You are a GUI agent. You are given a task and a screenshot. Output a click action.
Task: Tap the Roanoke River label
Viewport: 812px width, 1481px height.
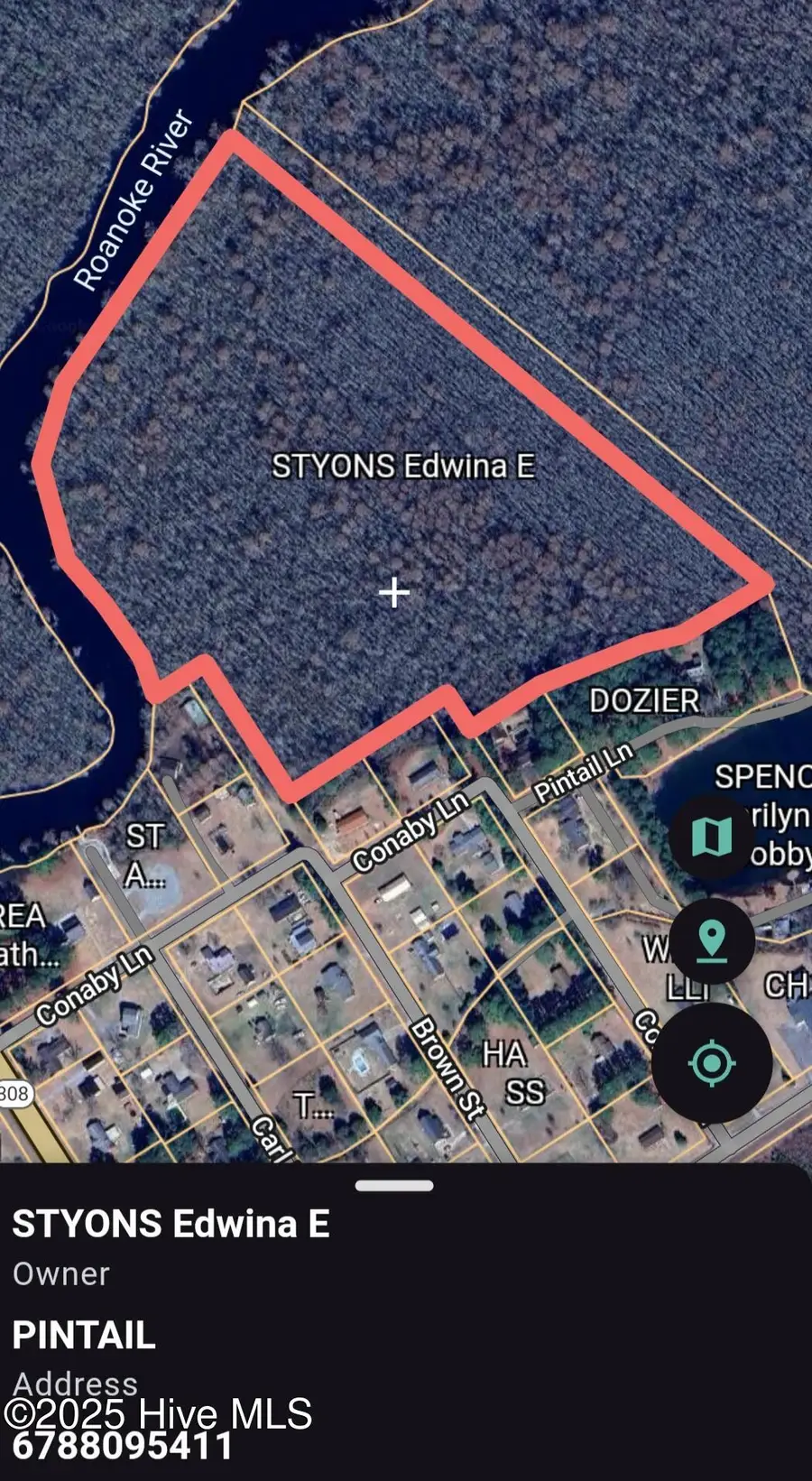click(x=135, y=199)
